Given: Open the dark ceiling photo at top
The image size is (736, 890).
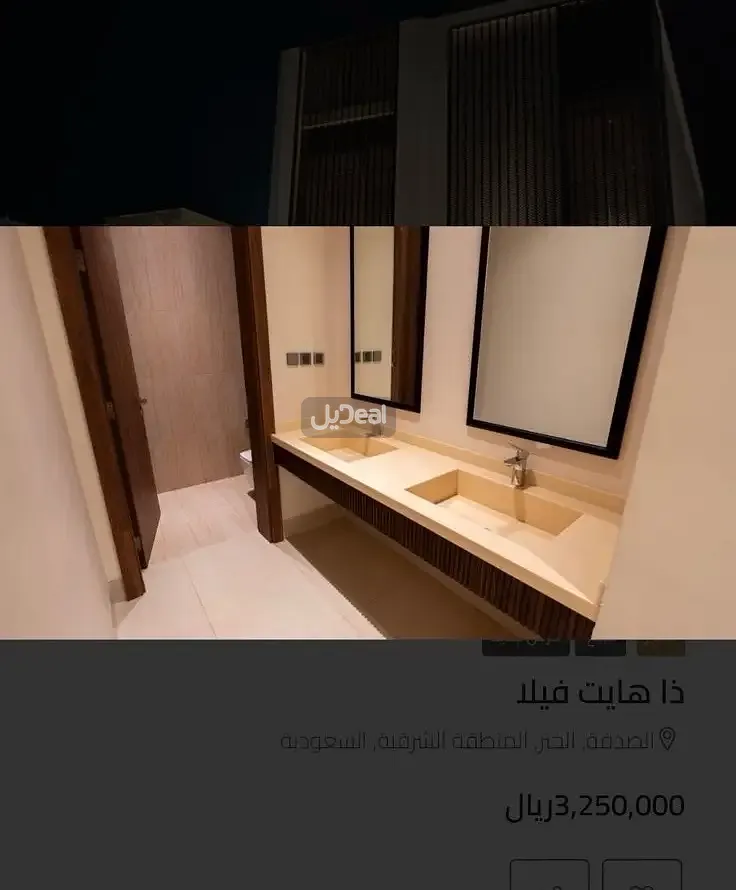Looking at the screenshot, I should pos(368,110).
